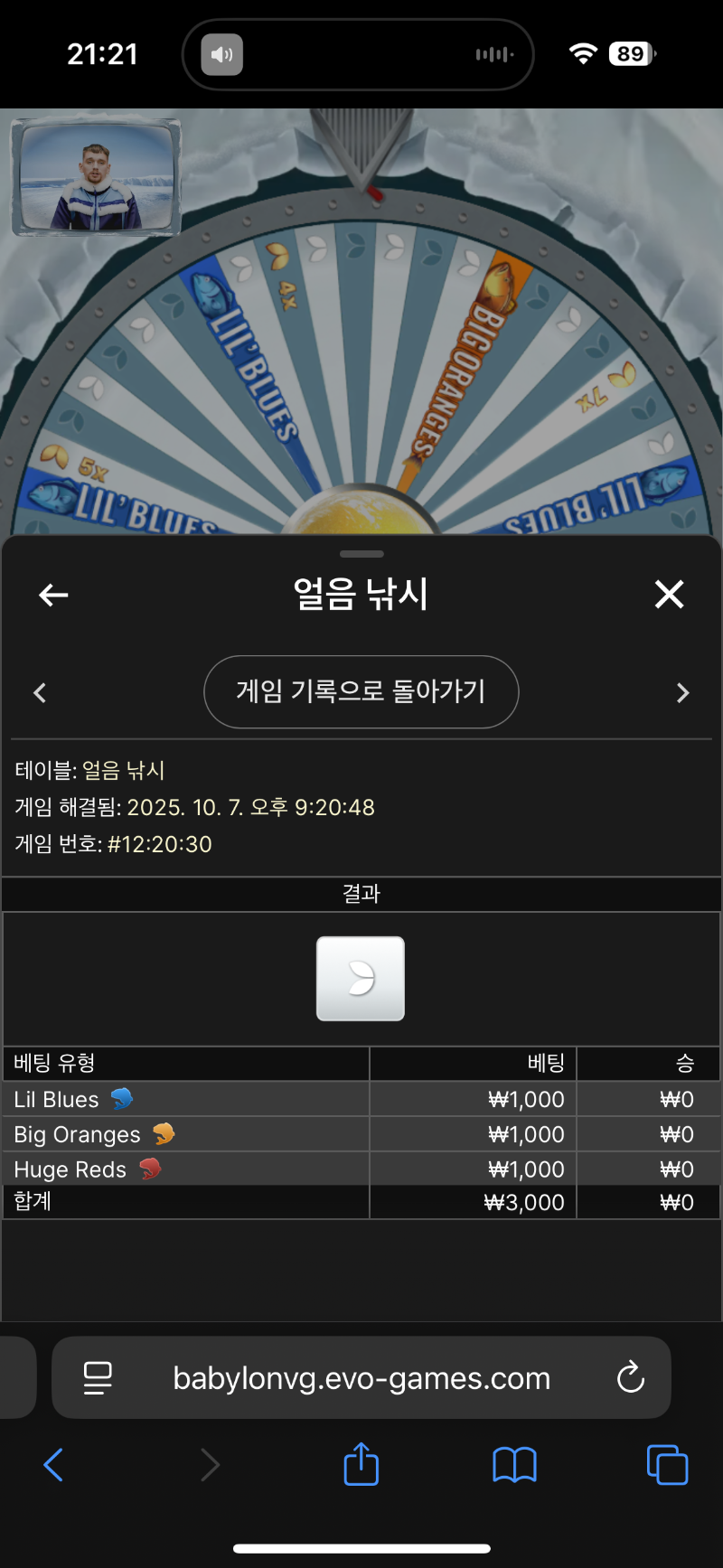Open the babylonvg.evo-games.com address bar
The height and width of the screenshot is (1568, 723).
(361, 1378)
